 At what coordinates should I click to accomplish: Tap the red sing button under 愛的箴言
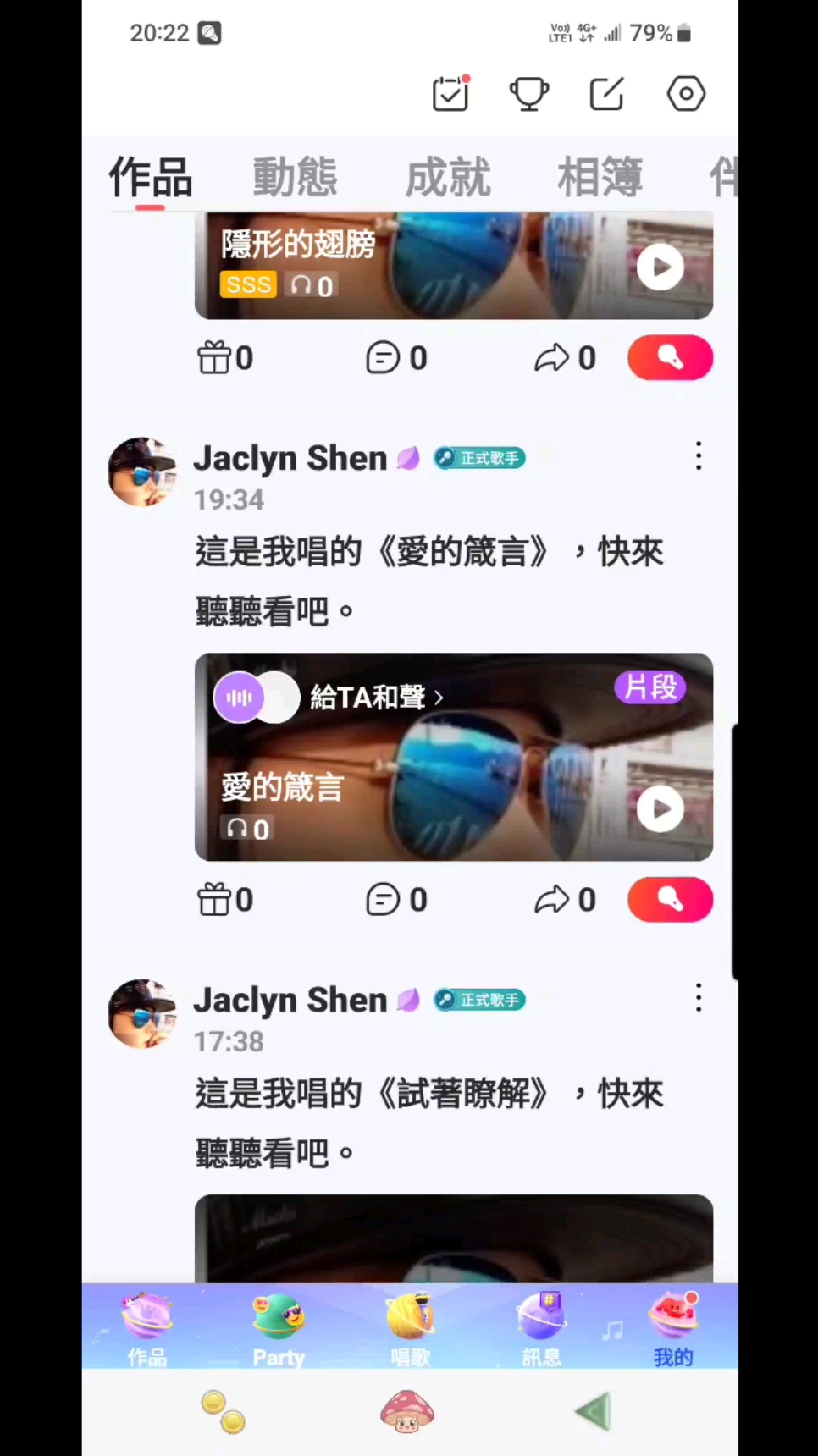click(670, 900)
